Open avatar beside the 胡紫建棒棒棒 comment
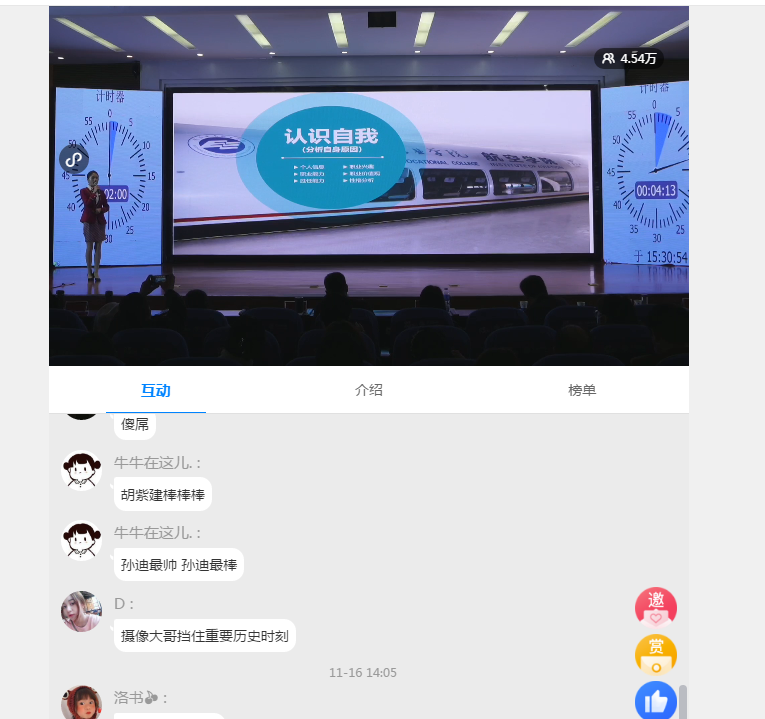Viewport: 765px width, 719px height. click(81, 470)
